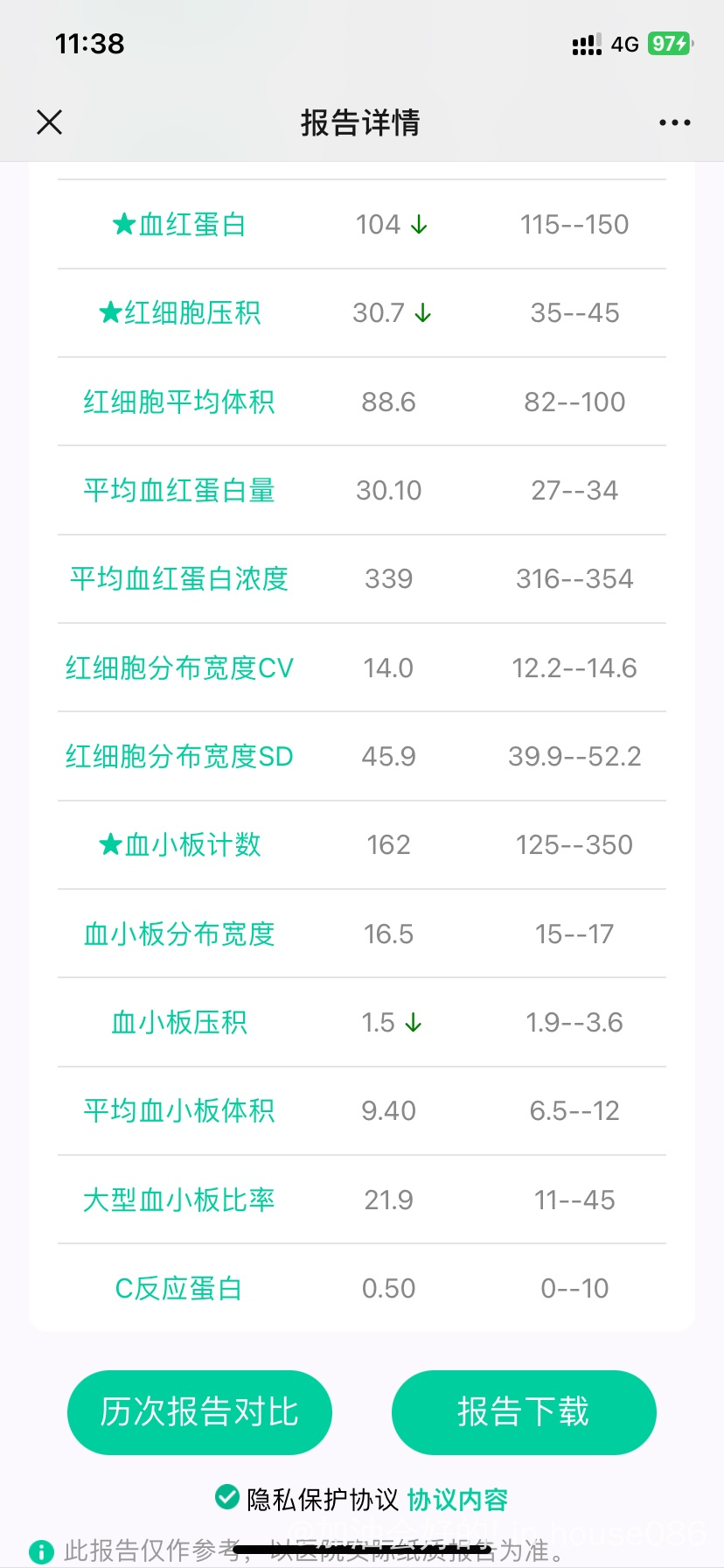This screenshot has width=724, height=1568.
Task: Download the report via 报告下载
Action: 524,1412
